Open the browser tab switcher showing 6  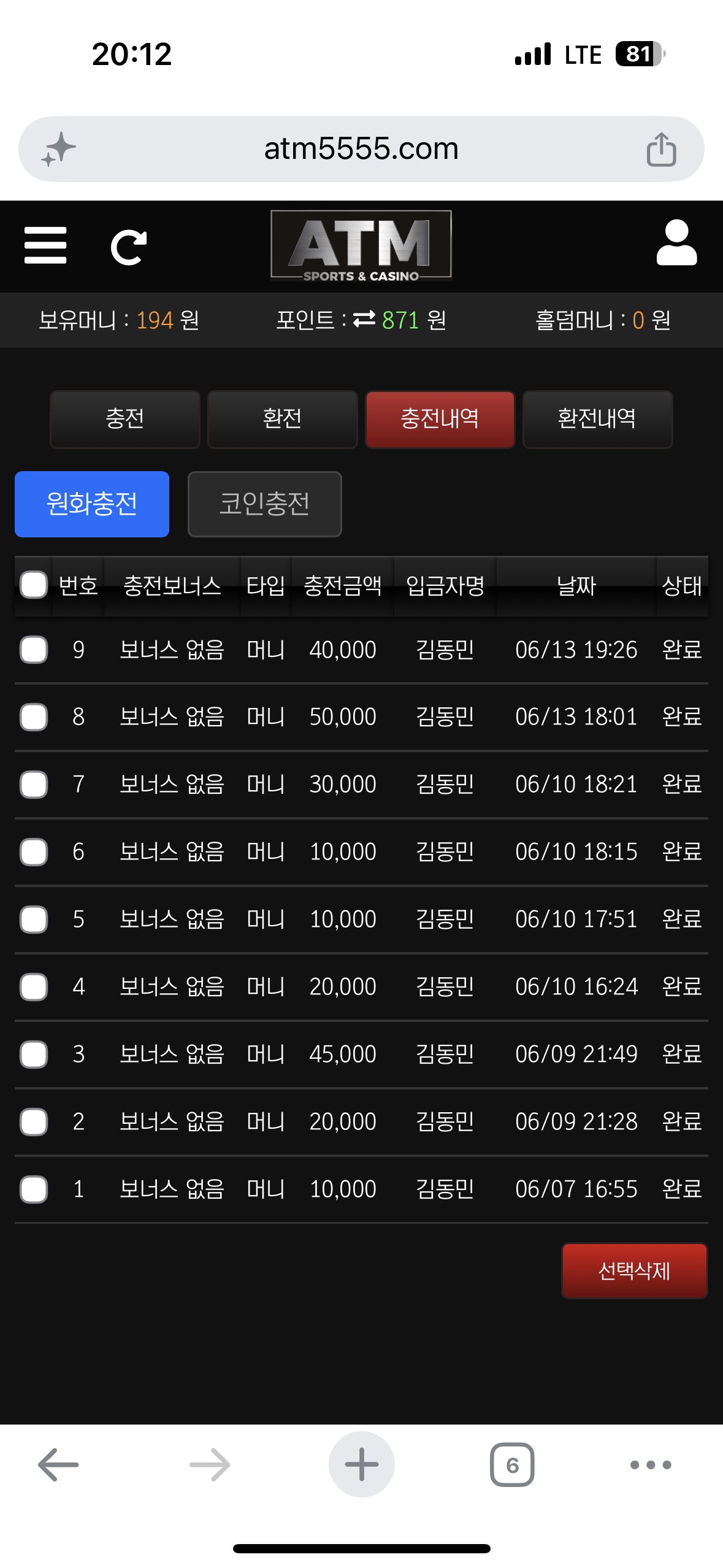coord(512,1464)
